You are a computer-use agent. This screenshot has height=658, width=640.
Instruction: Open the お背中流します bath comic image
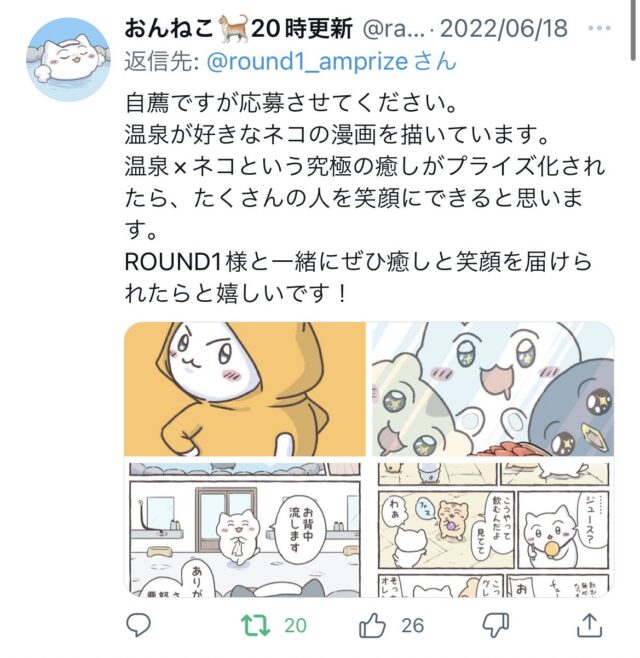click(245, 529)
